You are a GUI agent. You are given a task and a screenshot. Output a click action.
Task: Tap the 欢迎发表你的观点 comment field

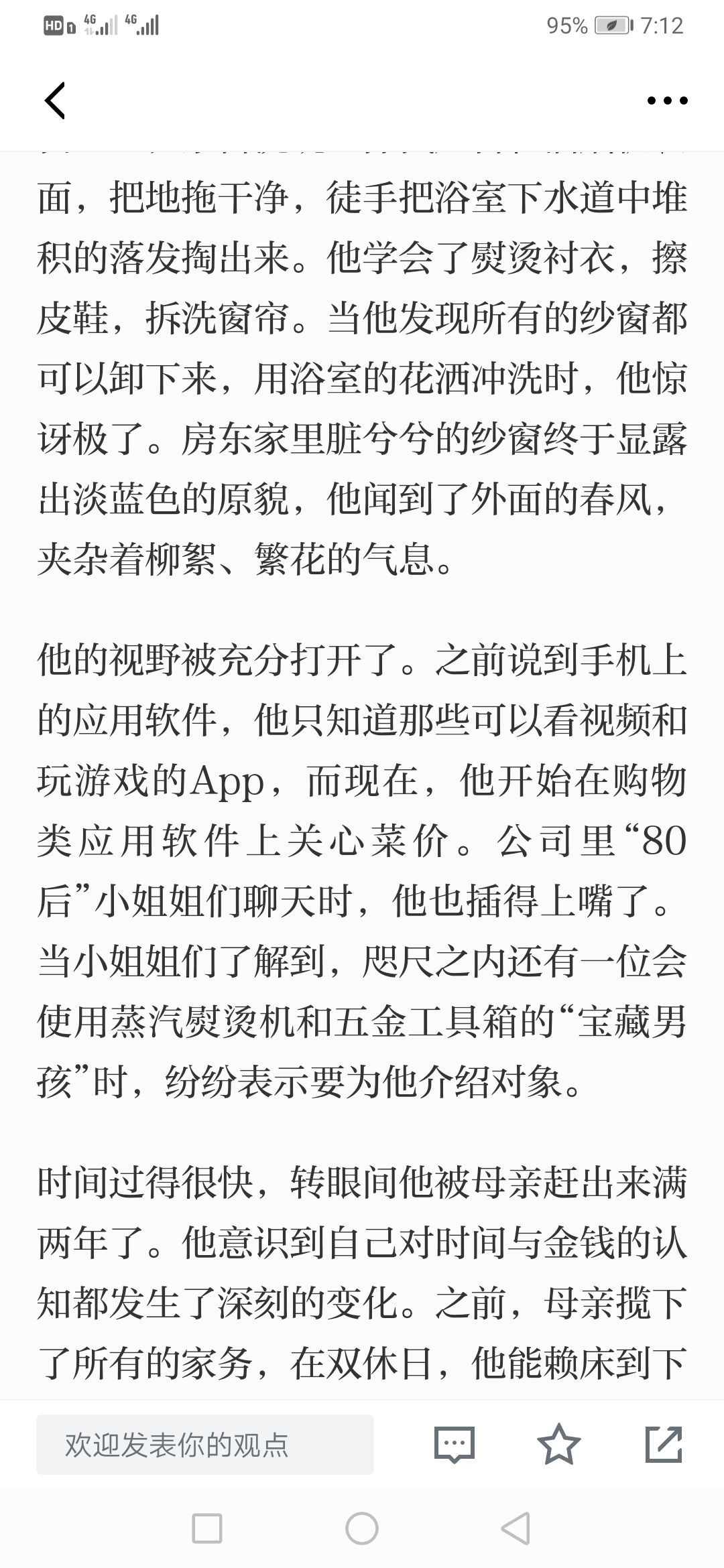[205, 1445]
